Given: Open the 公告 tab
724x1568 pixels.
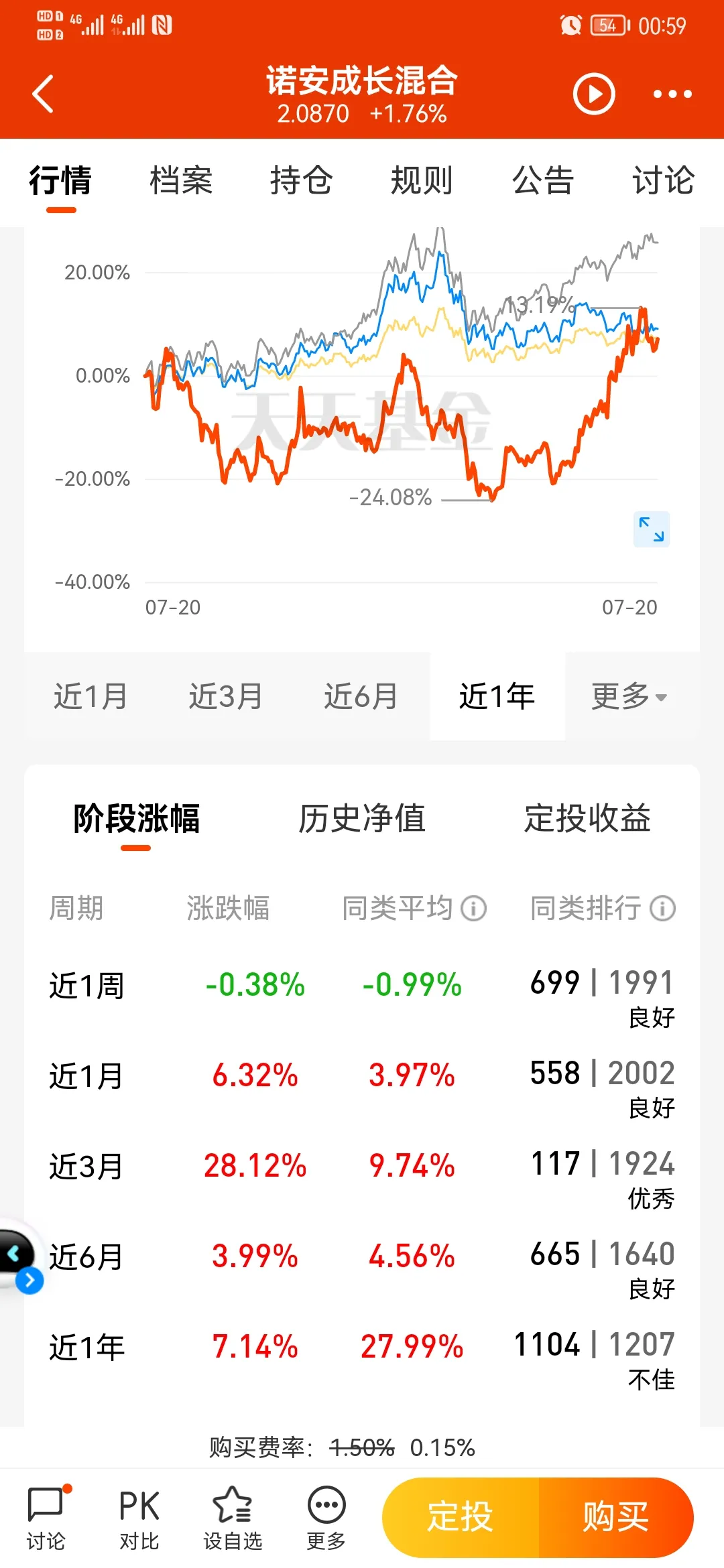Looking at the screenshot, I should [542, 181].
